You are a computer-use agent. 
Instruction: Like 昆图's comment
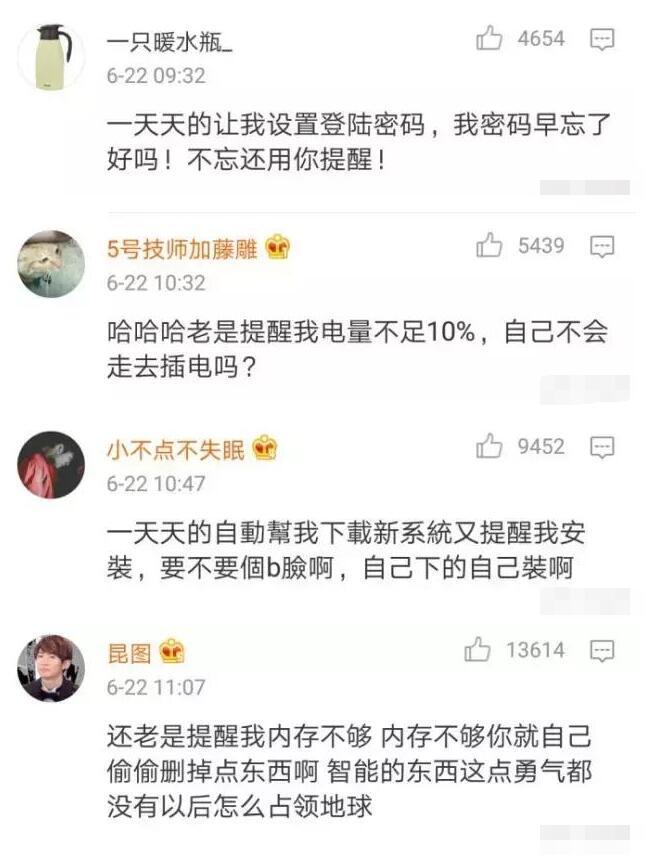pyautogui.click(x=478, y=651)
